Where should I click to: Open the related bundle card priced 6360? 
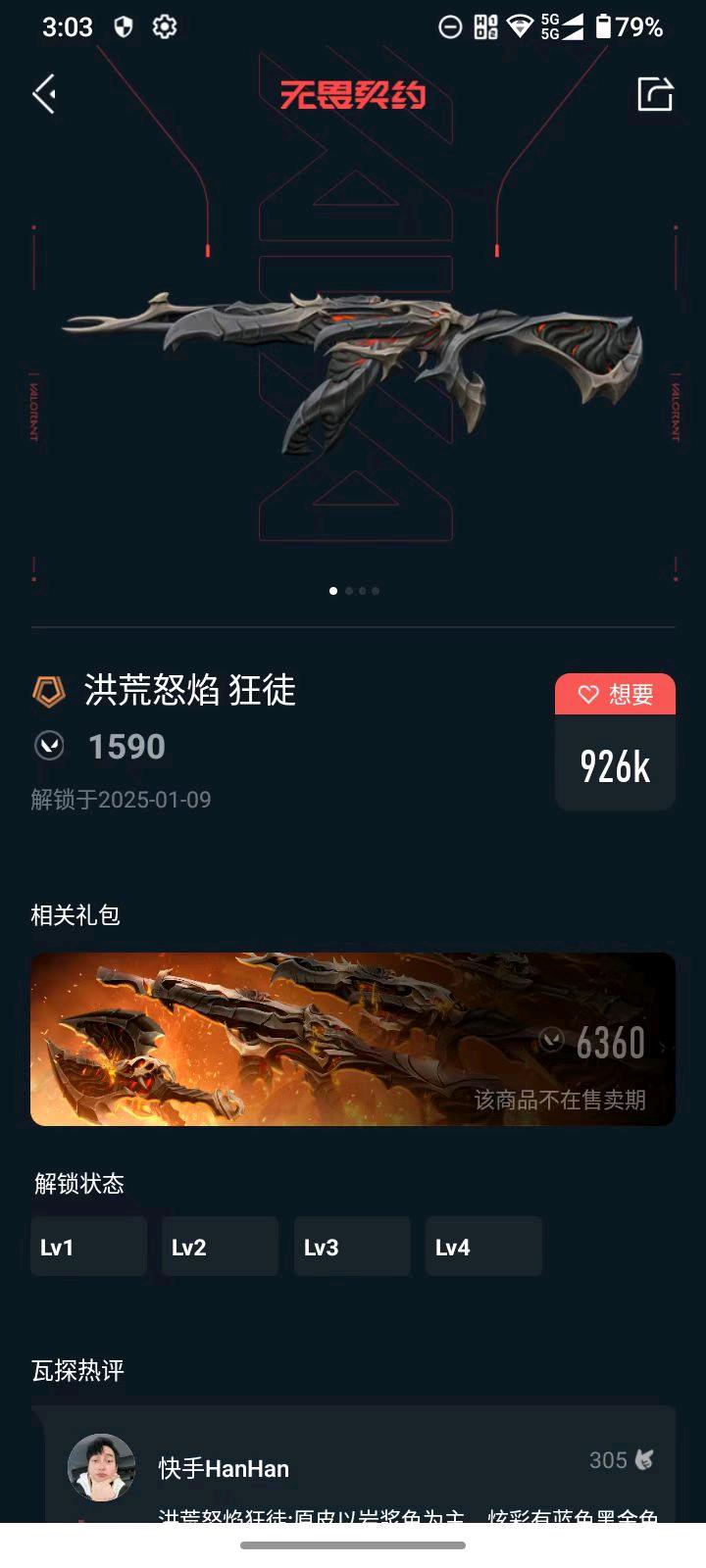coord(353,1039)
